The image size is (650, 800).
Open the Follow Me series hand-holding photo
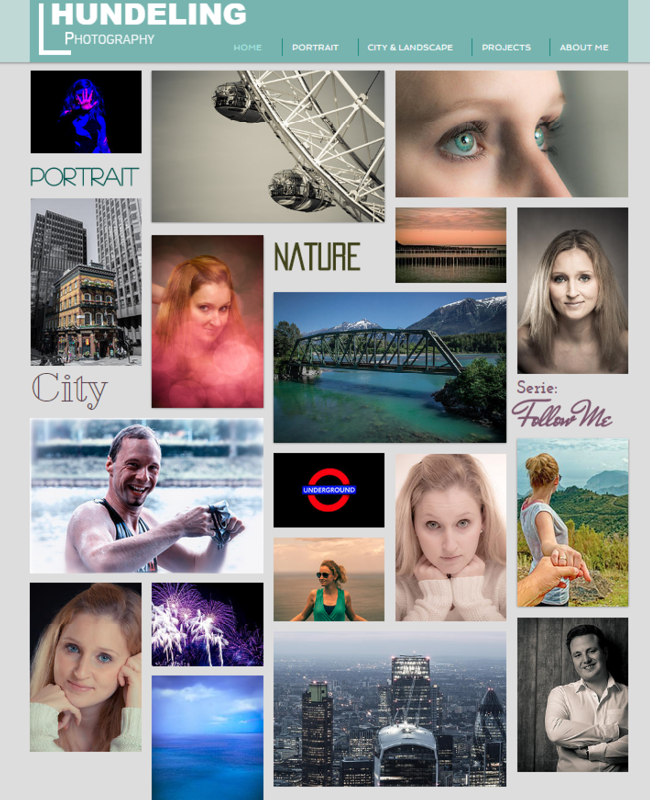[x=572, y=522]
